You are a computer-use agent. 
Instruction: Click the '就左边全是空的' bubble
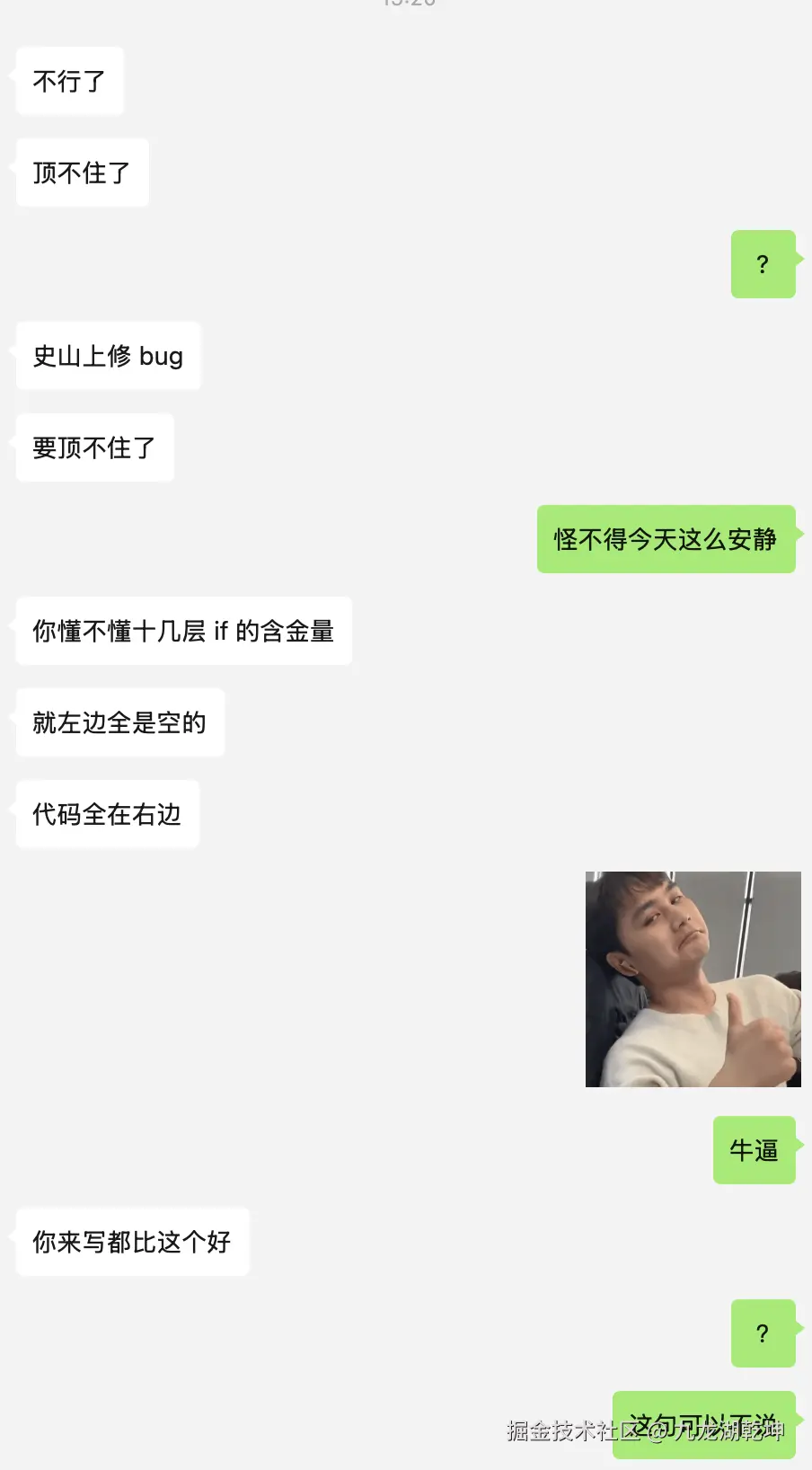coord(119,722)
